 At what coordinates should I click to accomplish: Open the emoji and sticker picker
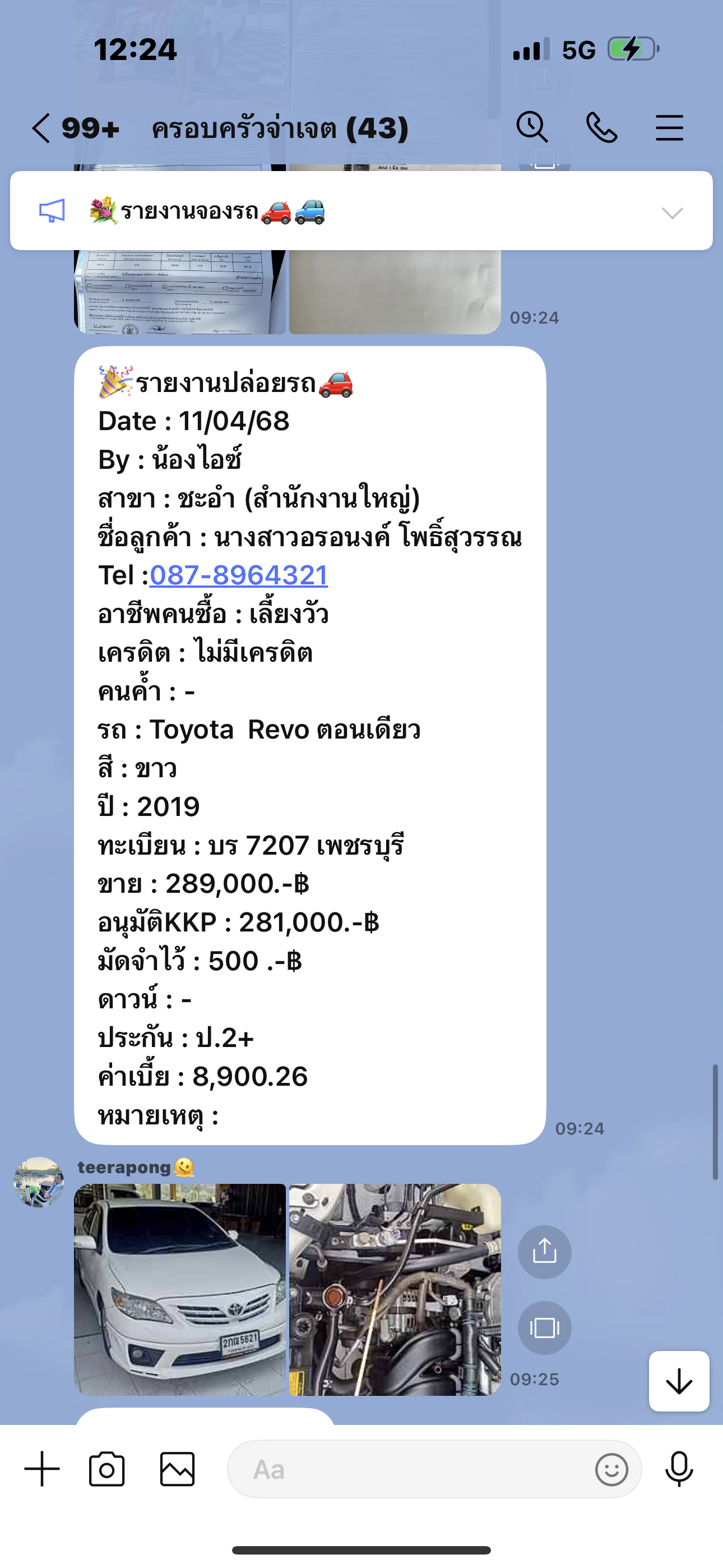(611, 1470)
